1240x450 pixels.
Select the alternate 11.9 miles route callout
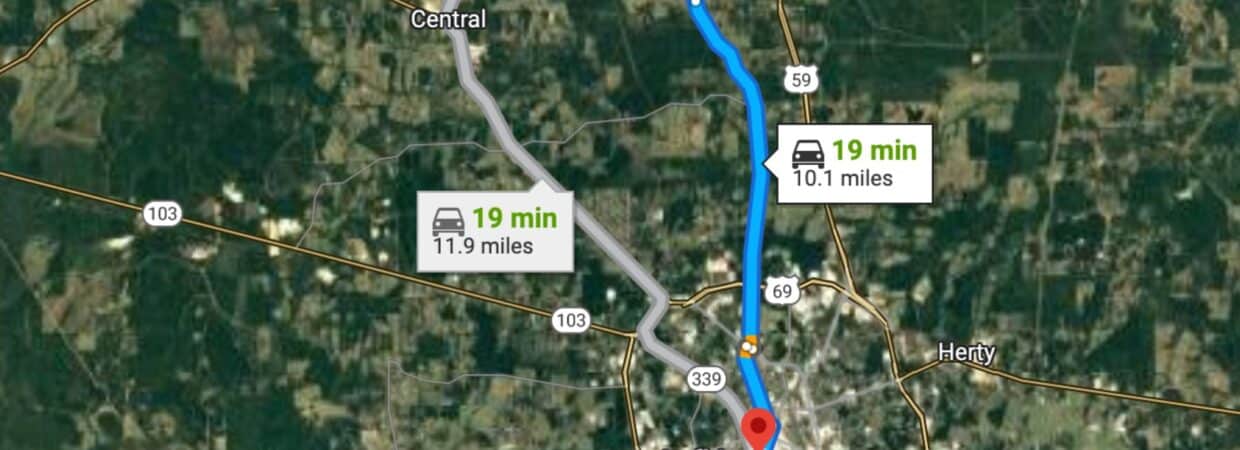[x=495, y=231]
